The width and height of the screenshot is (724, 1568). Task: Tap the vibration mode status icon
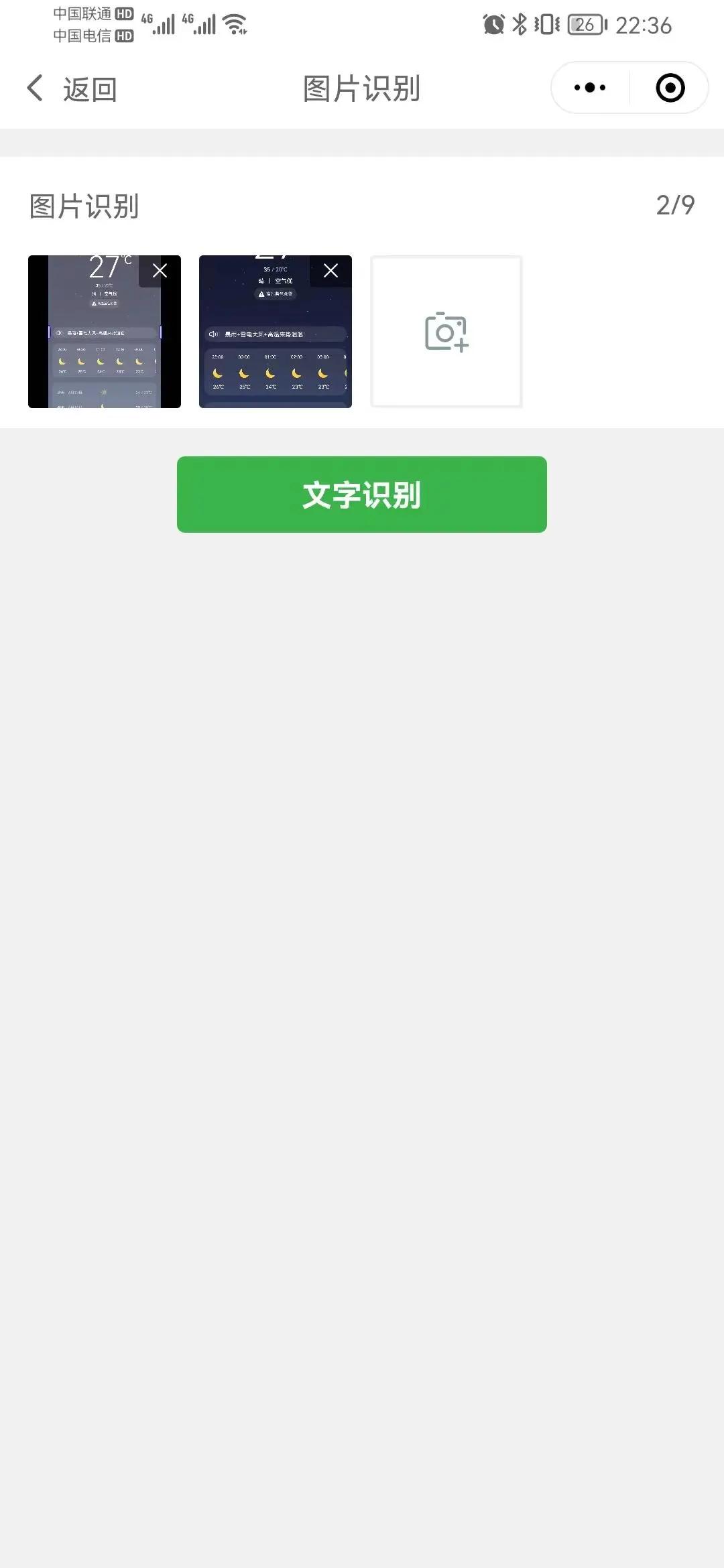546,24
